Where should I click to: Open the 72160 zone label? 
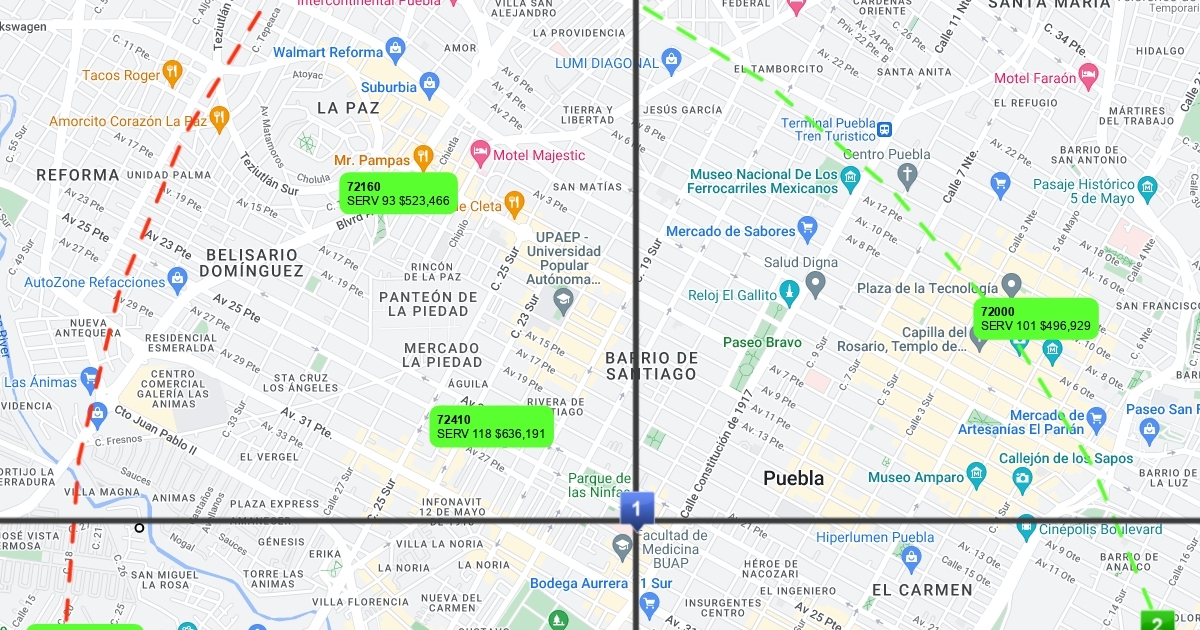point(398,193)
